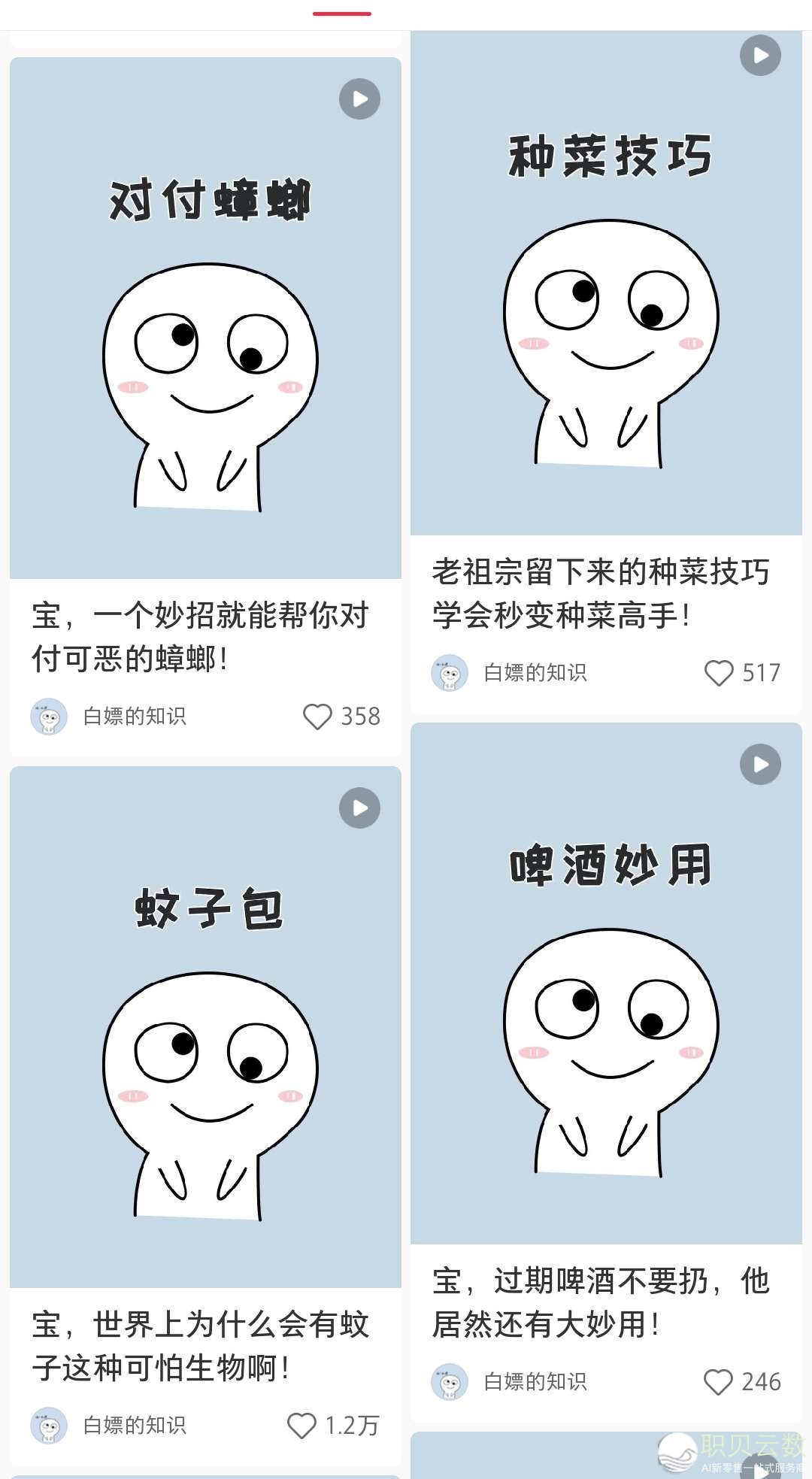The height and width of the screenshot is (1479, 812).
Task: Open post titled 老祖宗留下来的种菜技巧
Action: point(600,593)
